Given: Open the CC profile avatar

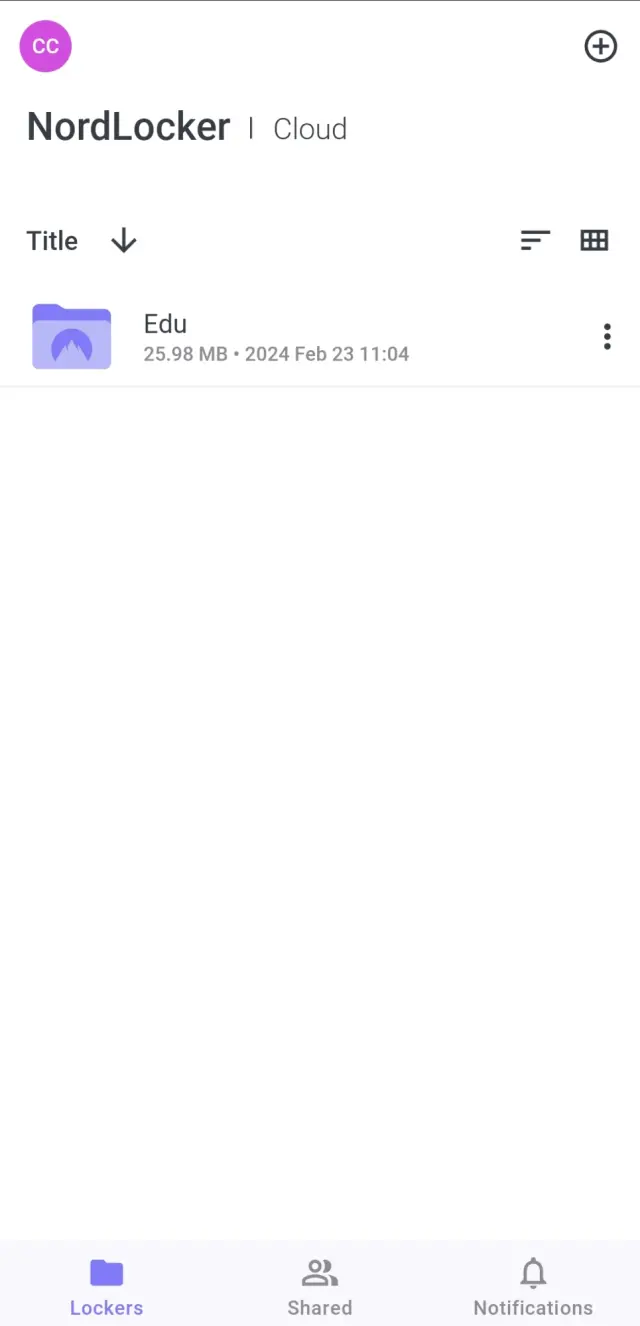Looking at the screenshot, I should point(46,46).
